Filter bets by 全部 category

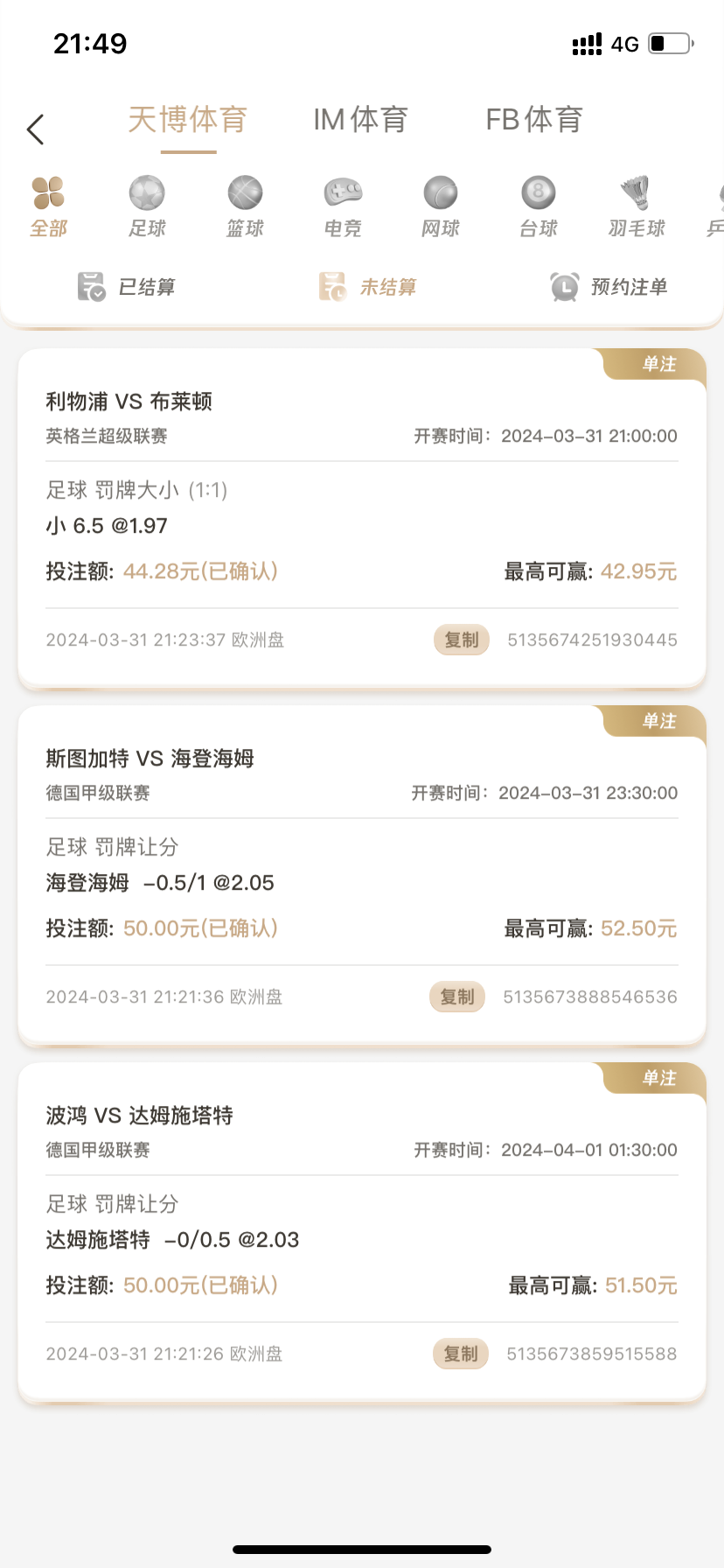coord(49,206)
